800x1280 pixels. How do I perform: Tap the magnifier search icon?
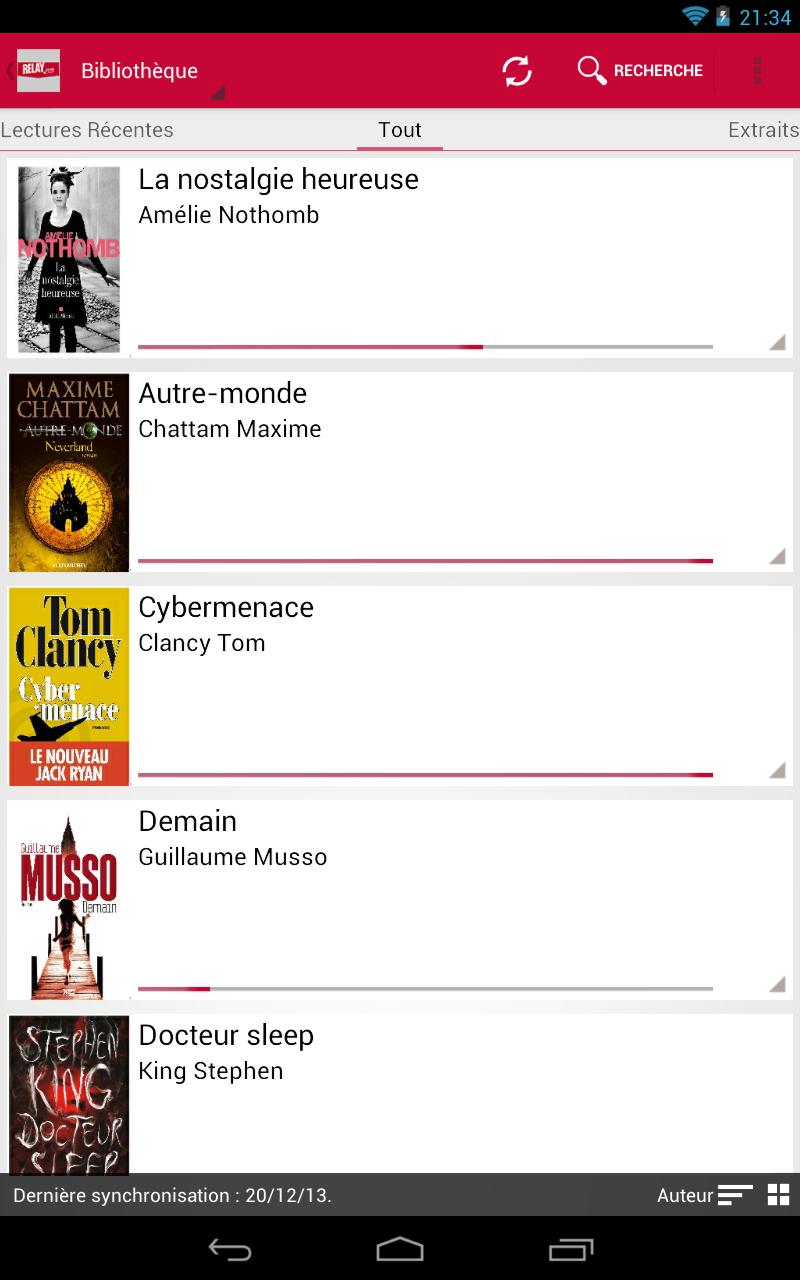click(590, 70)
